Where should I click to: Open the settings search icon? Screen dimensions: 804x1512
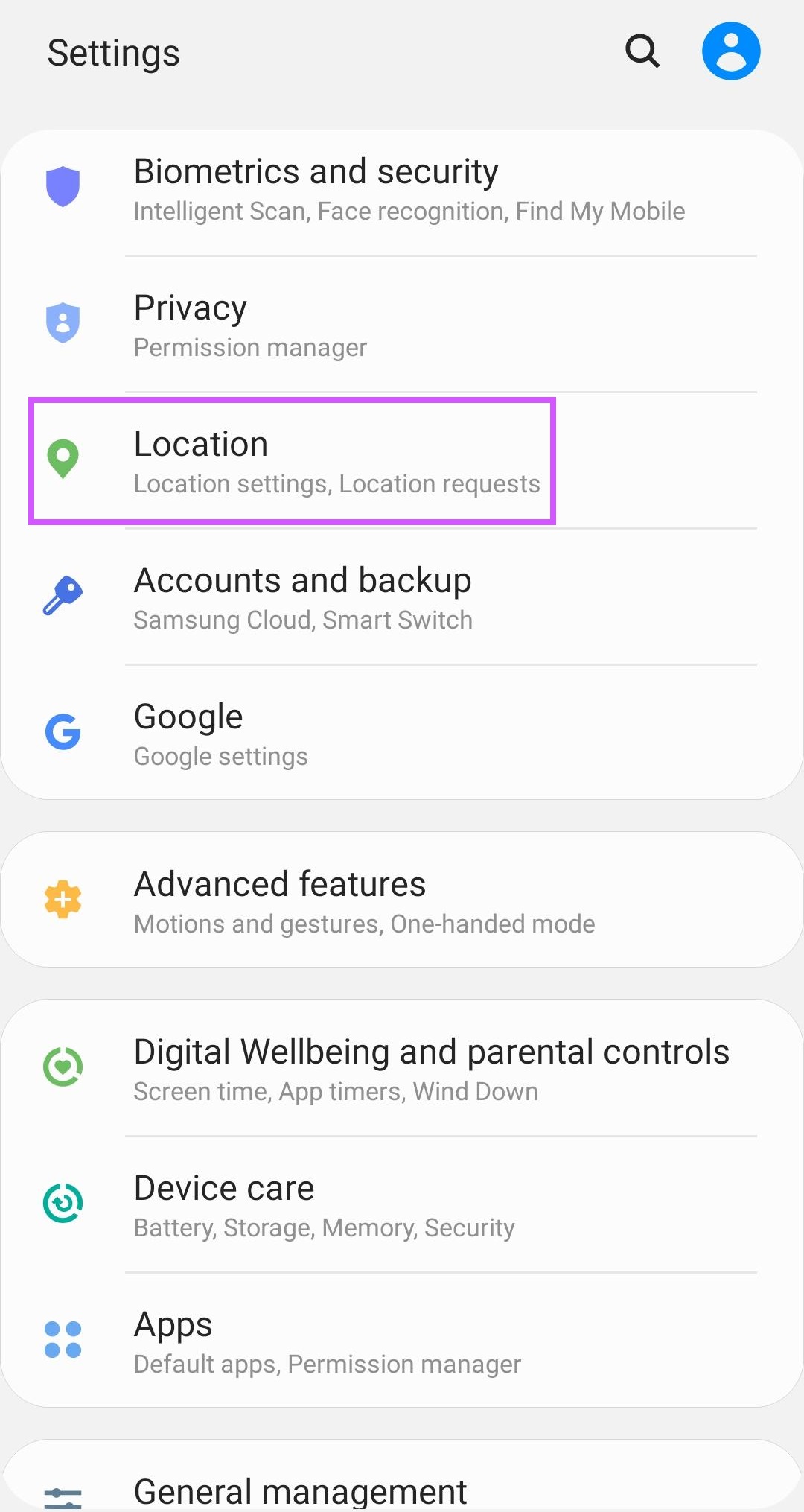(x=642, y=51)
